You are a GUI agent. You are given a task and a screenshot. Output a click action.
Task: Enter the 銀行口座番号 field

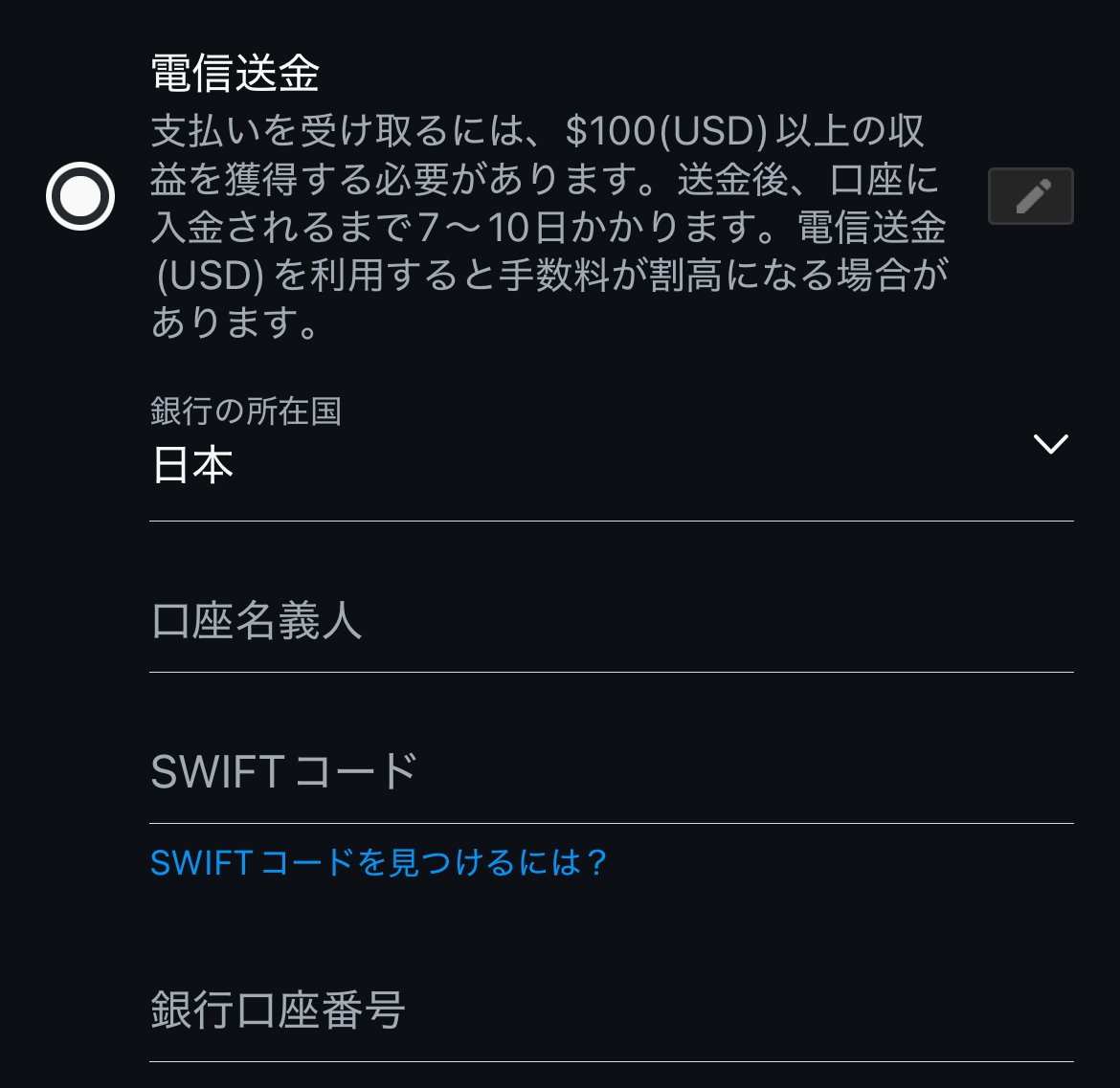[611, 1010]
